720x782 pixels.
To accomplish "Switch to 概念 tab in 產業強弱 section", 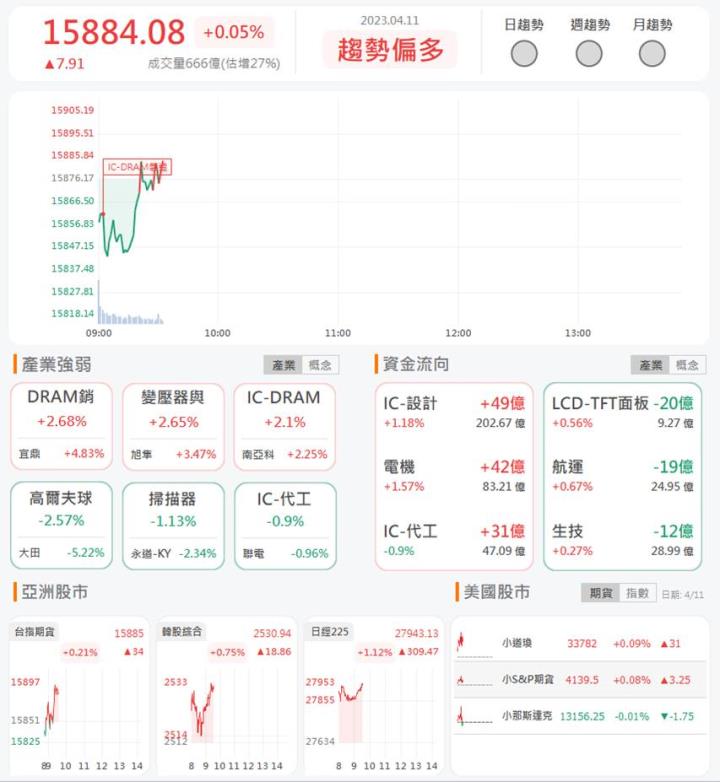I will point(320,365).
